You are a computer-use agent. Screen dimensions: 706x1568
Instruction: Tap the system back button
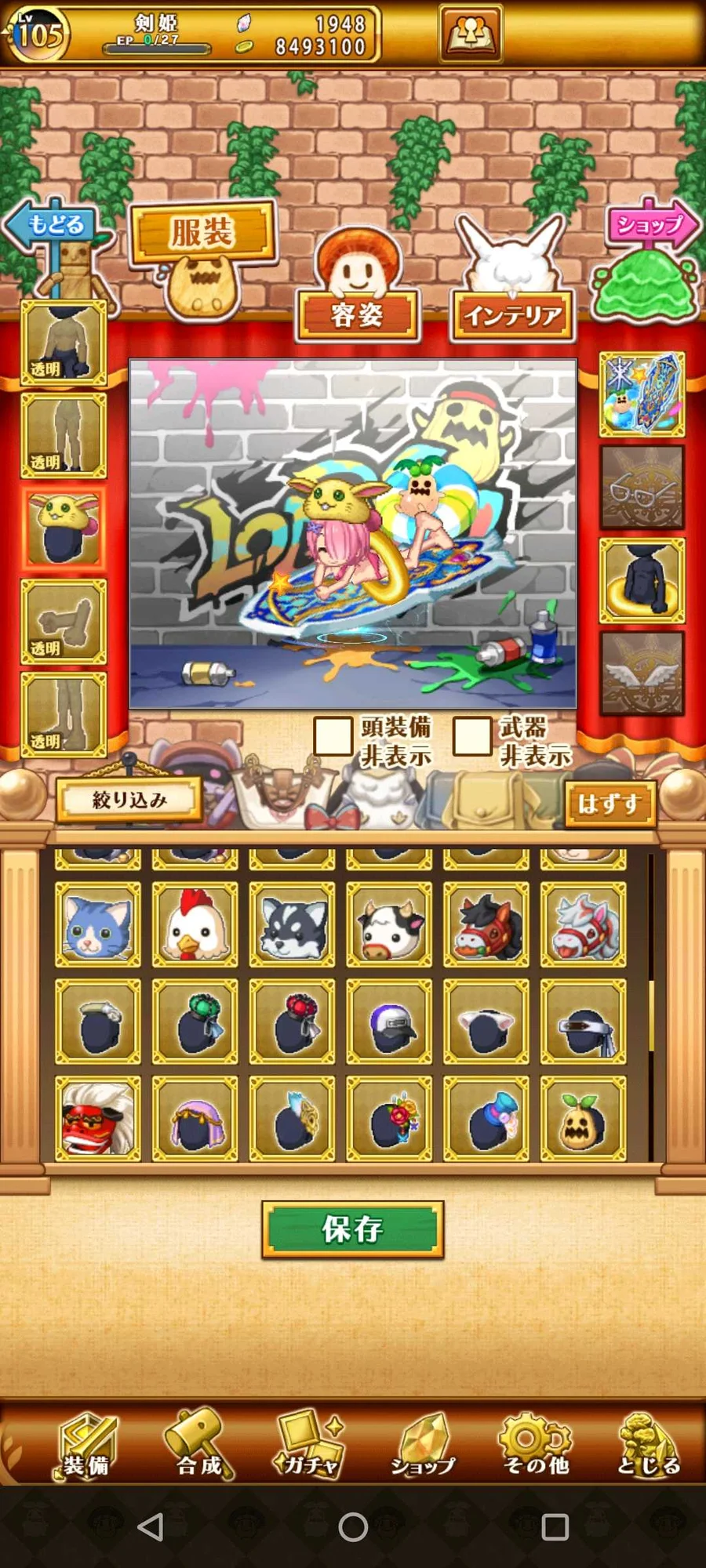151,1526
